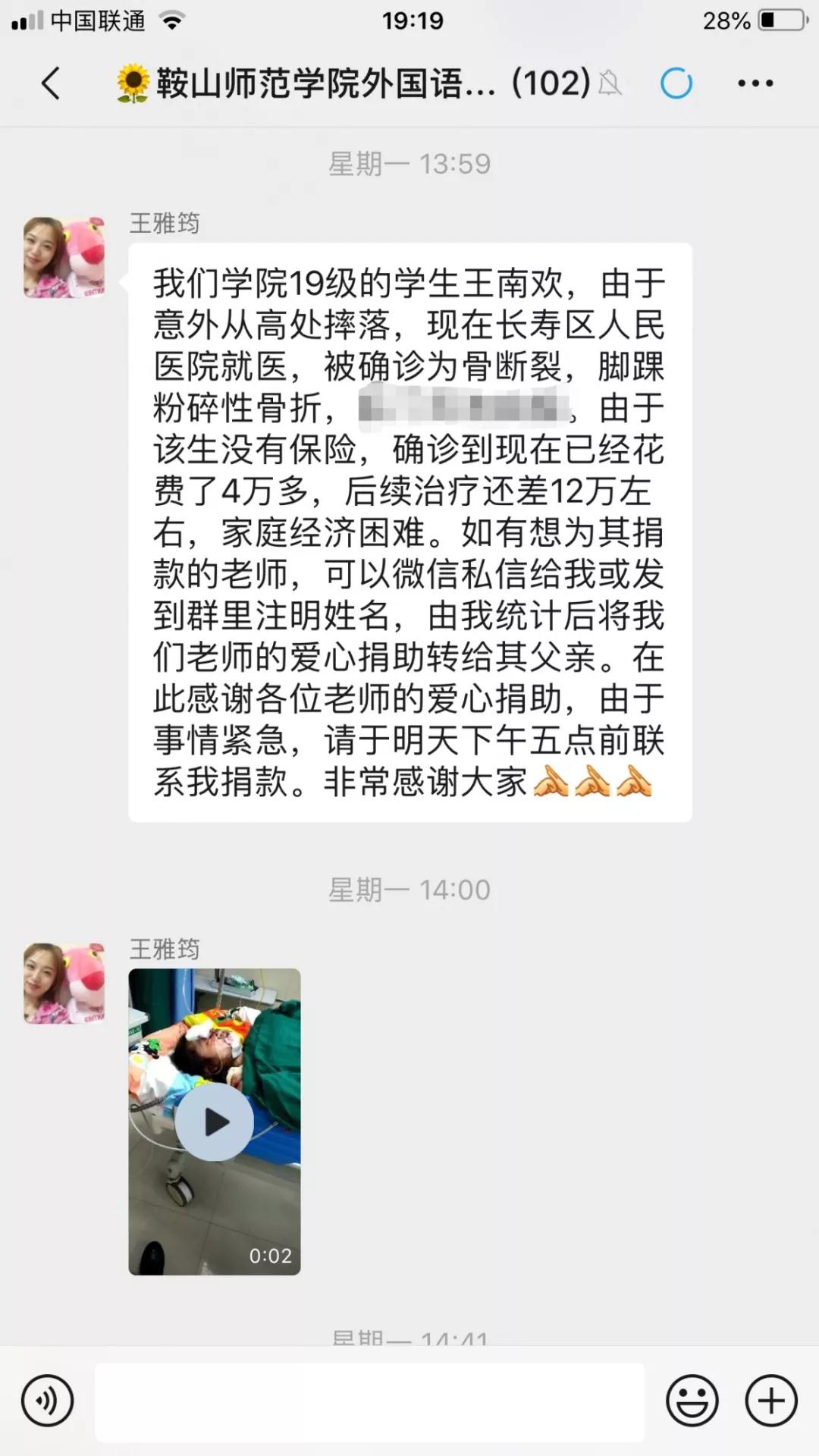The width and height of the screenshot is (819, 1456).
Task: Open the three-dot chat options menu
Action: (755, 83)
